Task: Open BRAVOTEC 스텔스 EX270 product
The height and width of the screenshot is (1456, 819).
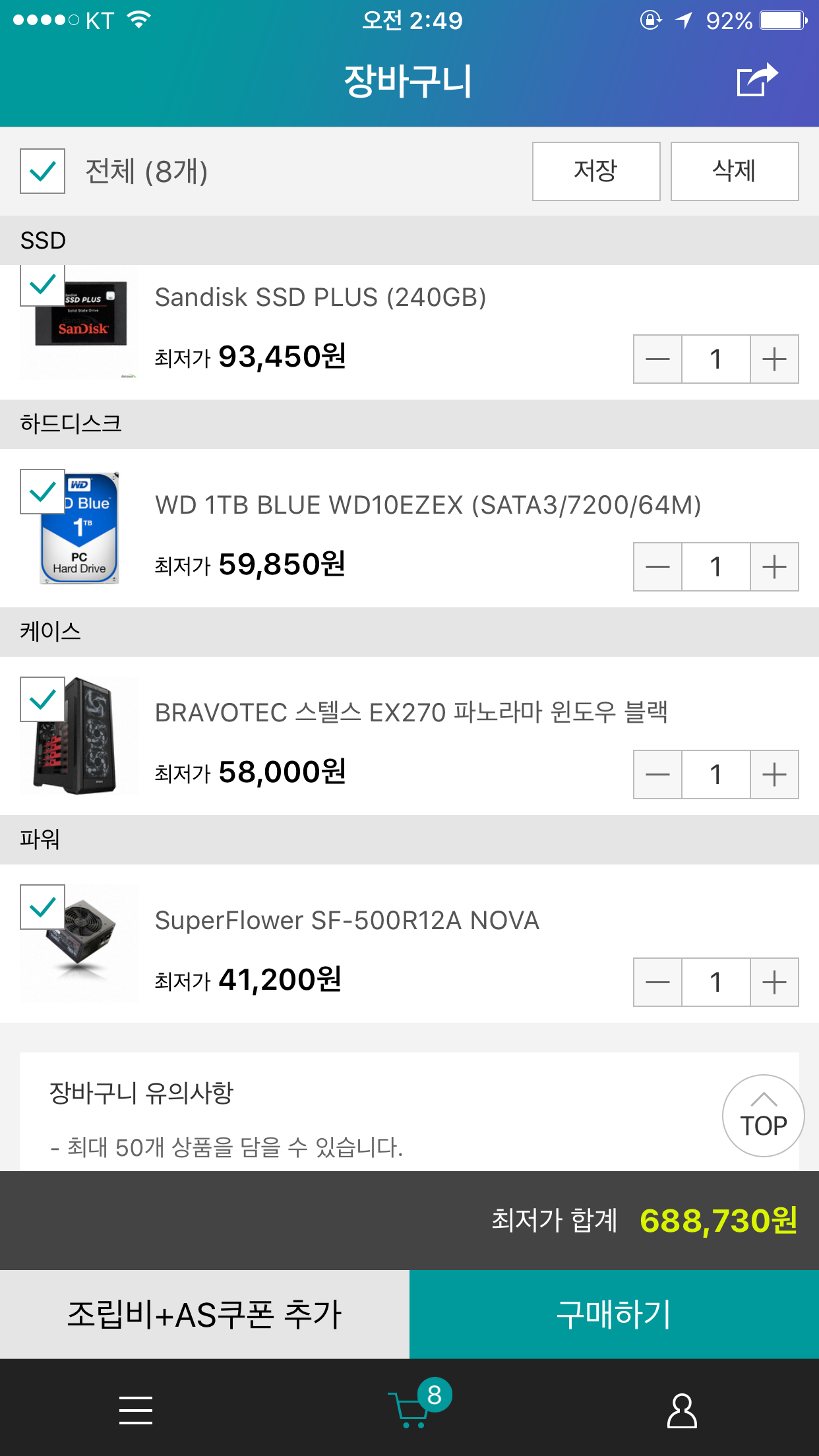Action: 411,713
